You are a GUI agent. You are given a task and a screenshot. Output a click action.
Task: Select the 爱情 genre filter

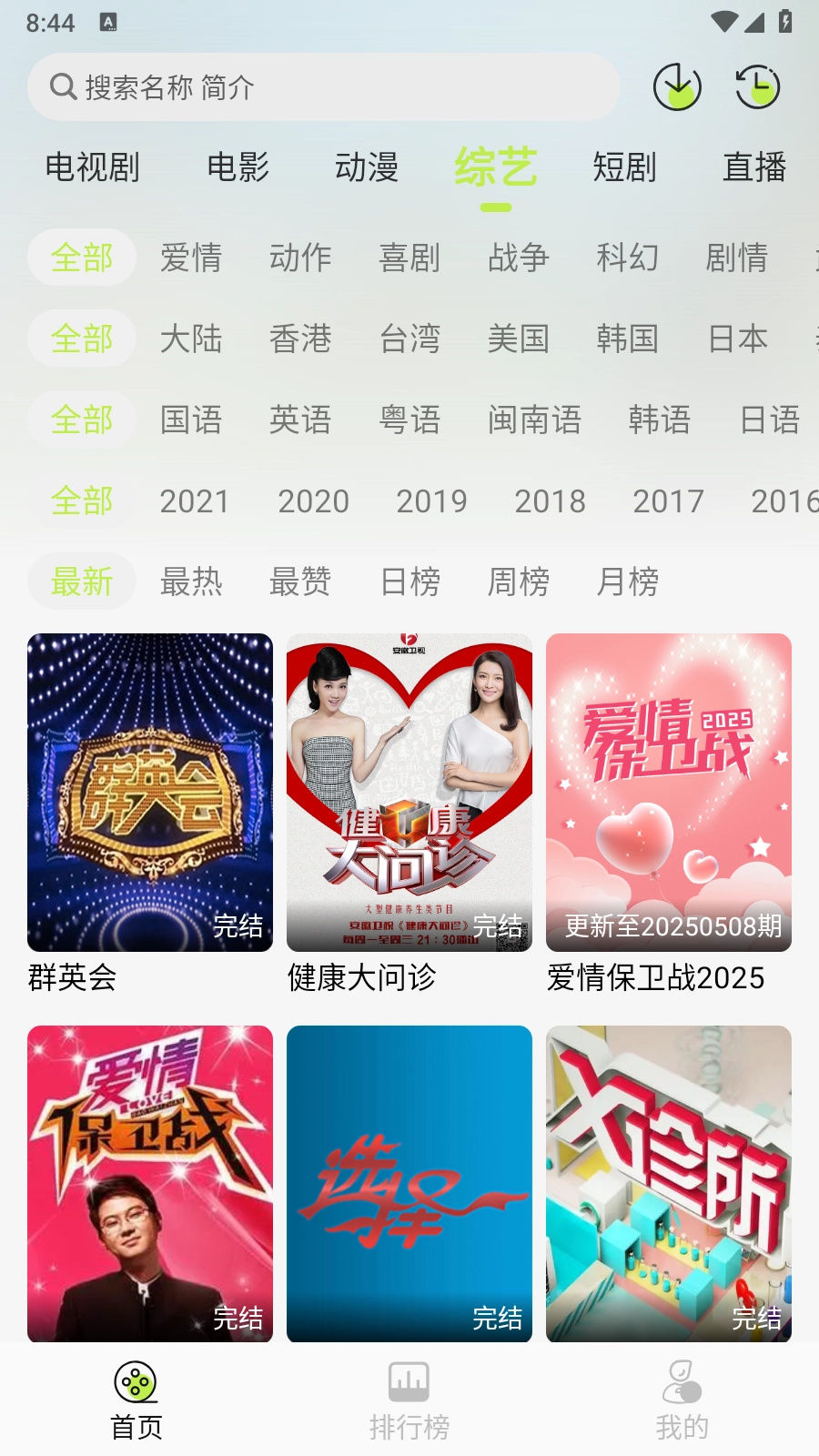191,258
